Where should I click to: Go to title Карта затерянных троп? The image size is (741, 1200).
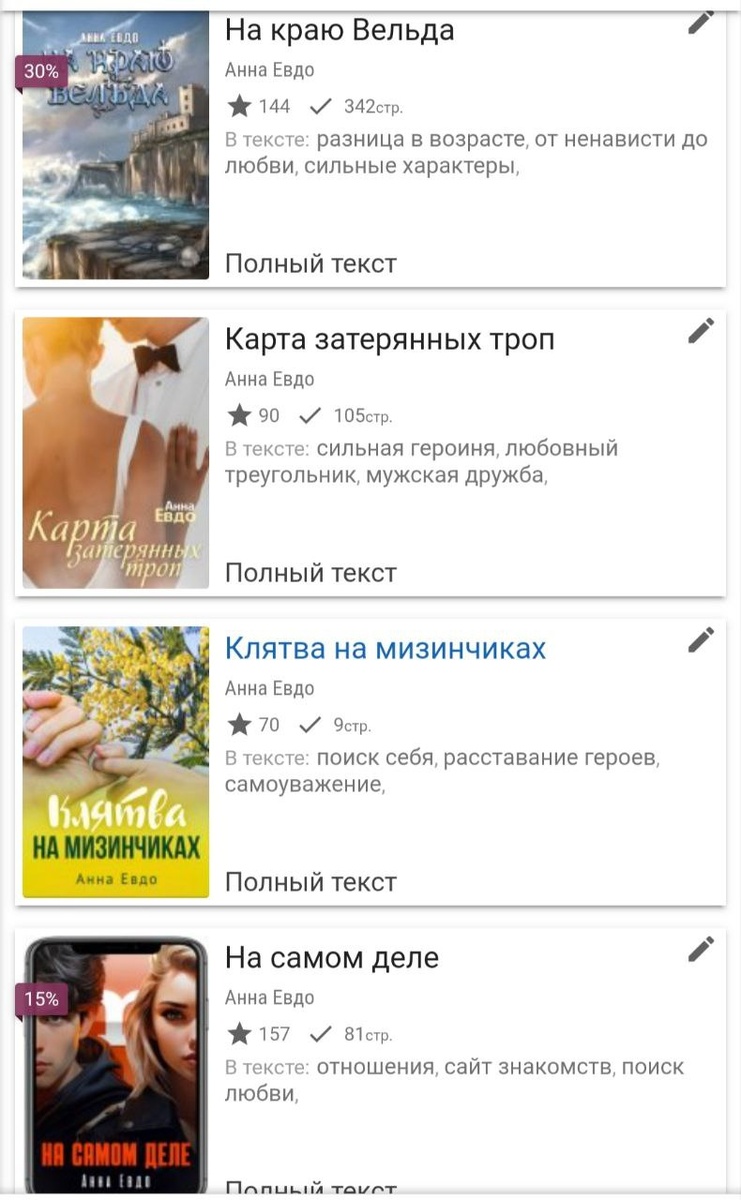point(389,340)
